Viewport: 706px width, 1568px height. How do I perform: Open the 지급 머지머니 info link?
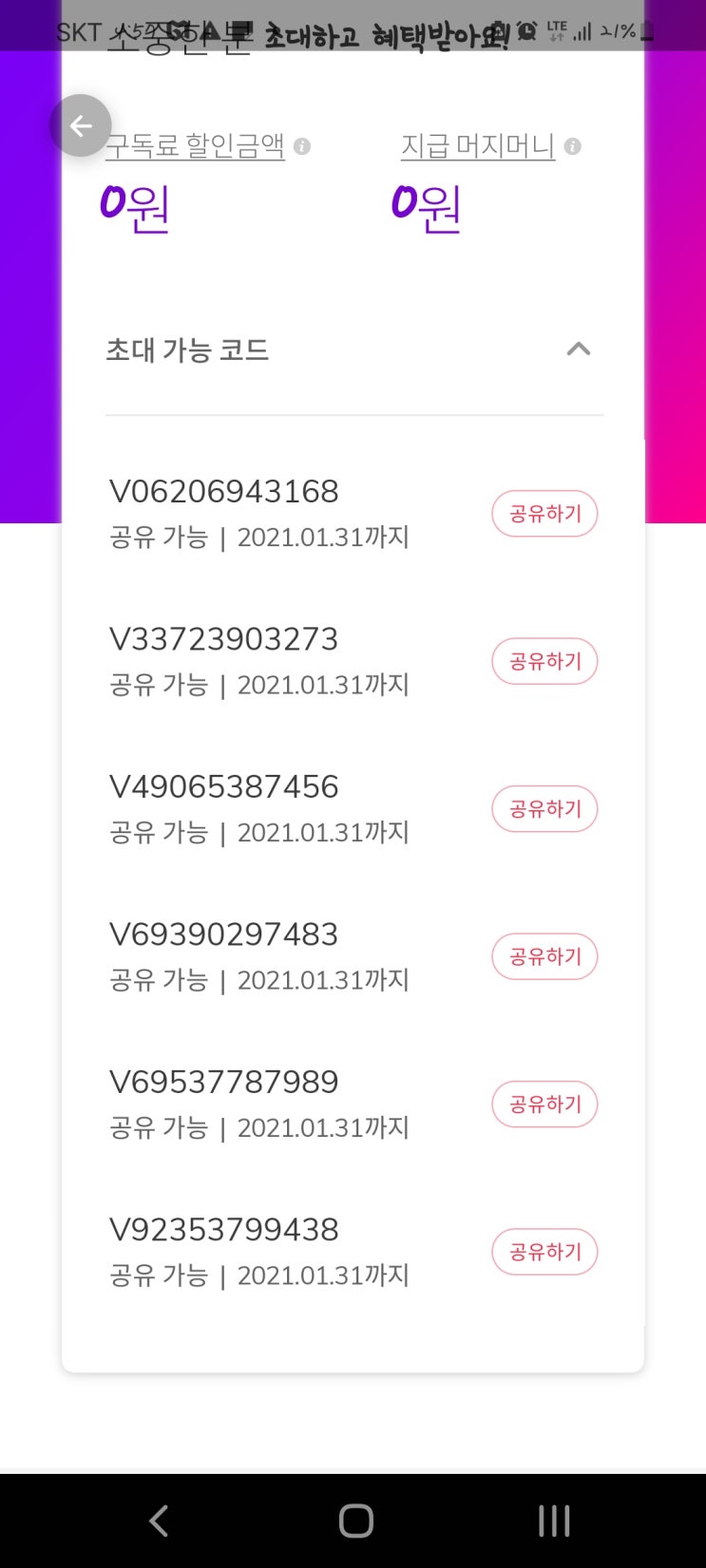pyautogui.click(x=478, y=146)
